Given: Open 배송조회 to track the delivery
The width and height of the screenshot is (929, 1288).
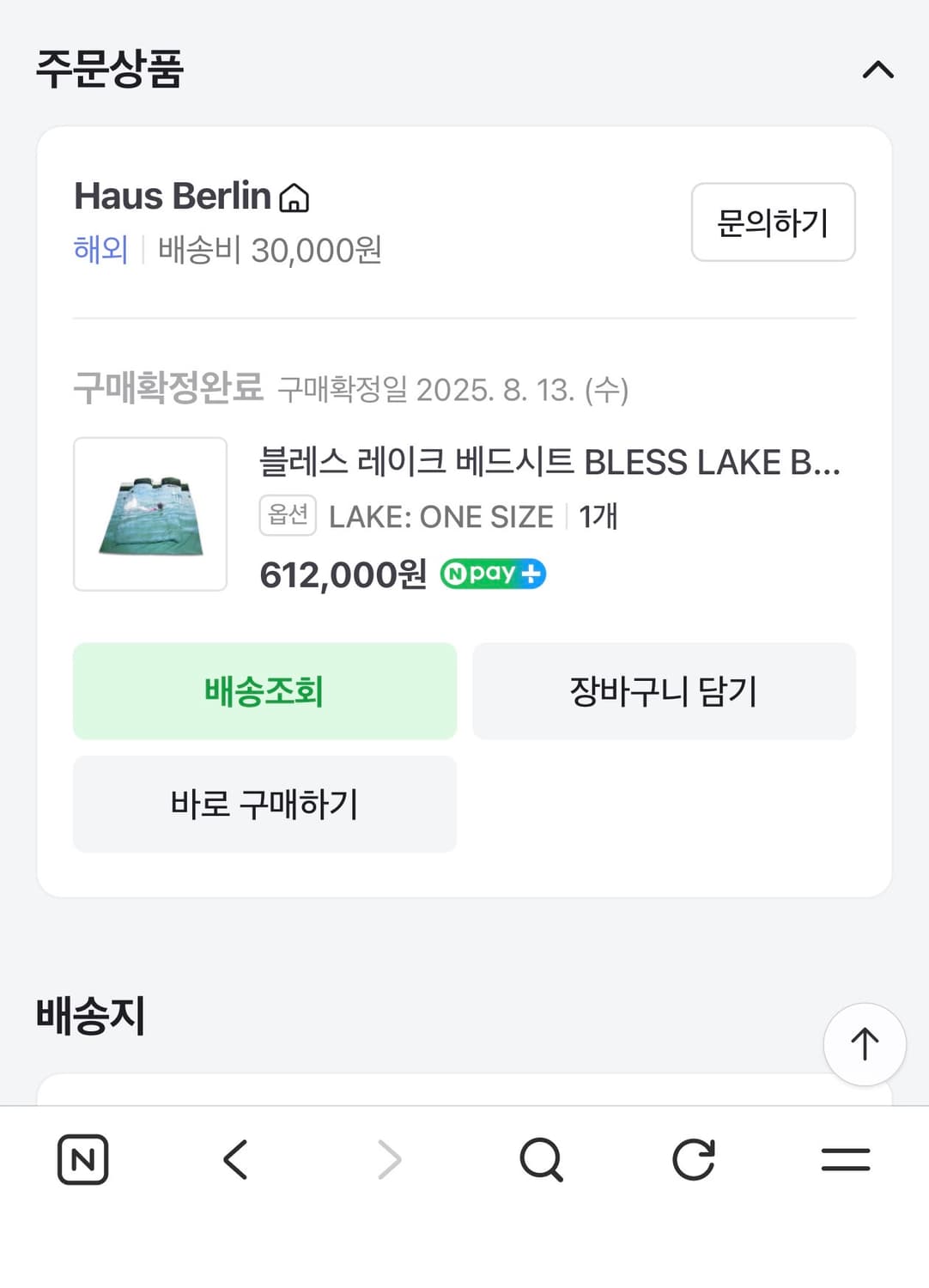Looking at the screenshot, I should tap(264, 691).
